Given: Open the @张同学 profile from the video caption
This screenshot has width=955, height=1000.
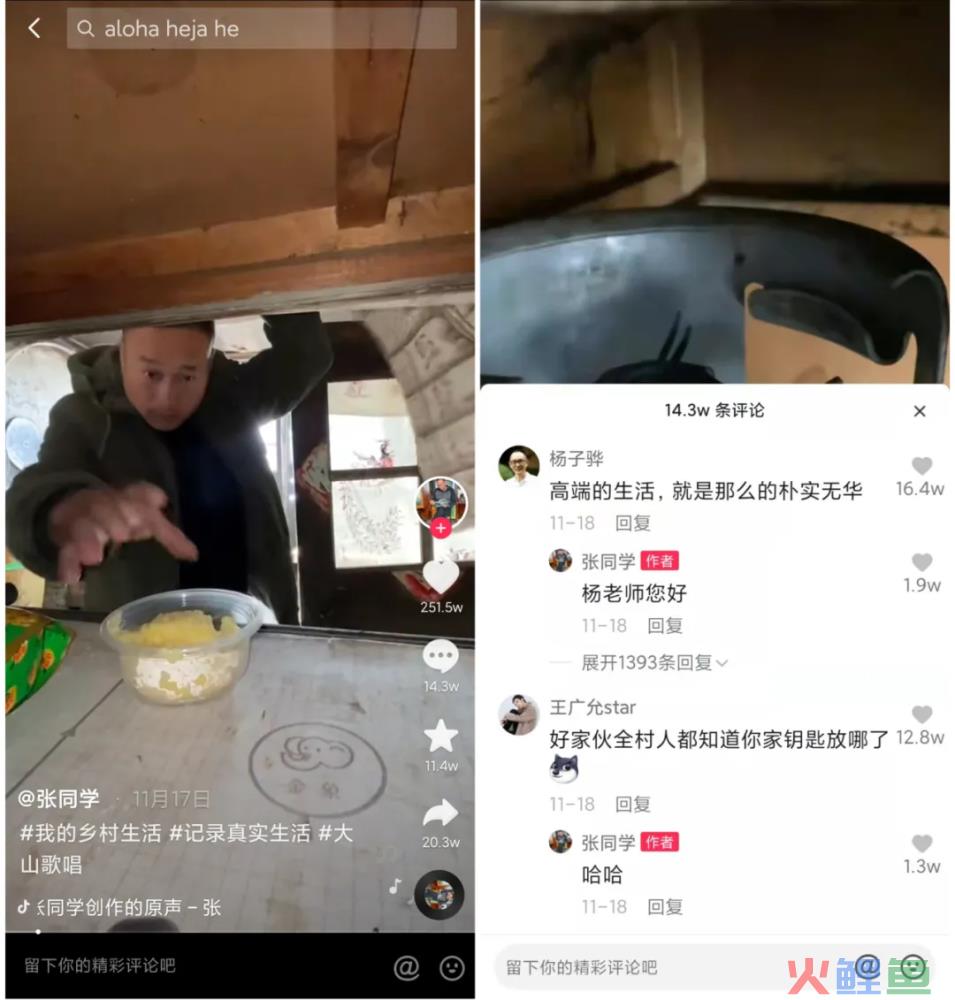Looking at the screenshot, I should 59,798.
